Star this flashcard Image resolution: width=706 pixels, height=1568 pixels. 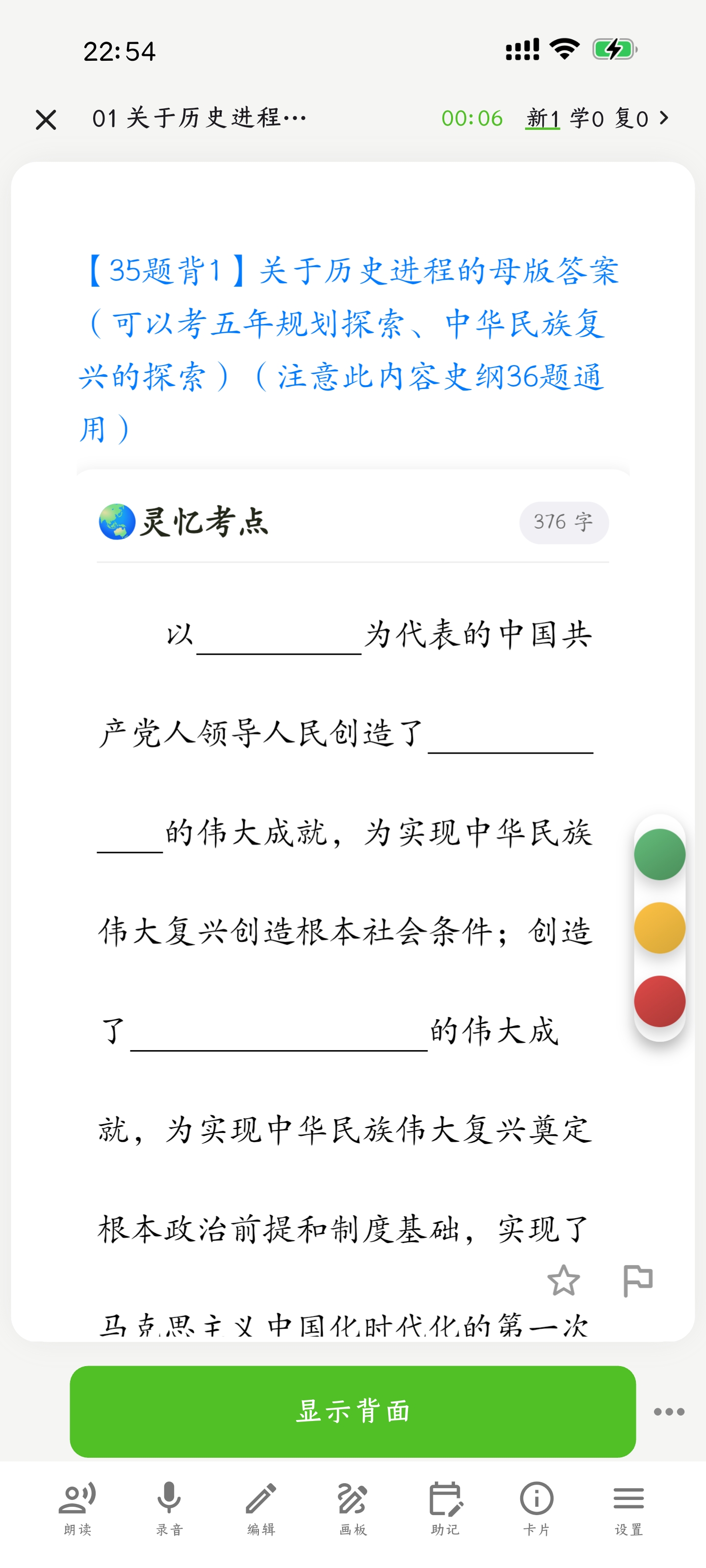[563, 1280]
